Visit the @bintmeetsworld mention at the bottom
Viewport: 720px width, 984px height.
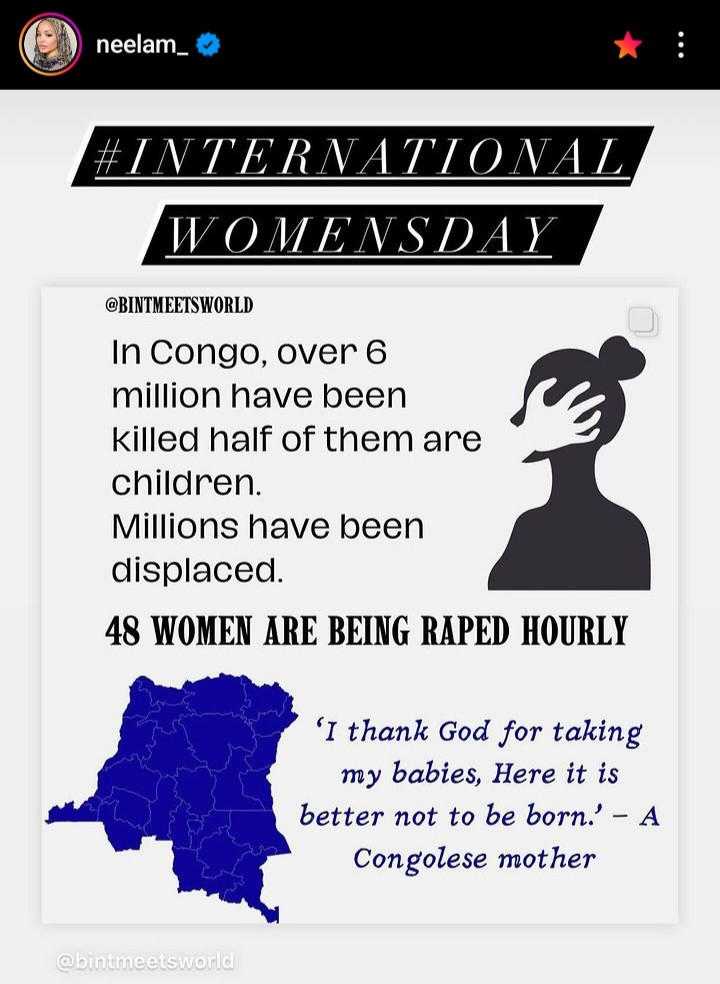pyautogui.click(x=144, y=962)
